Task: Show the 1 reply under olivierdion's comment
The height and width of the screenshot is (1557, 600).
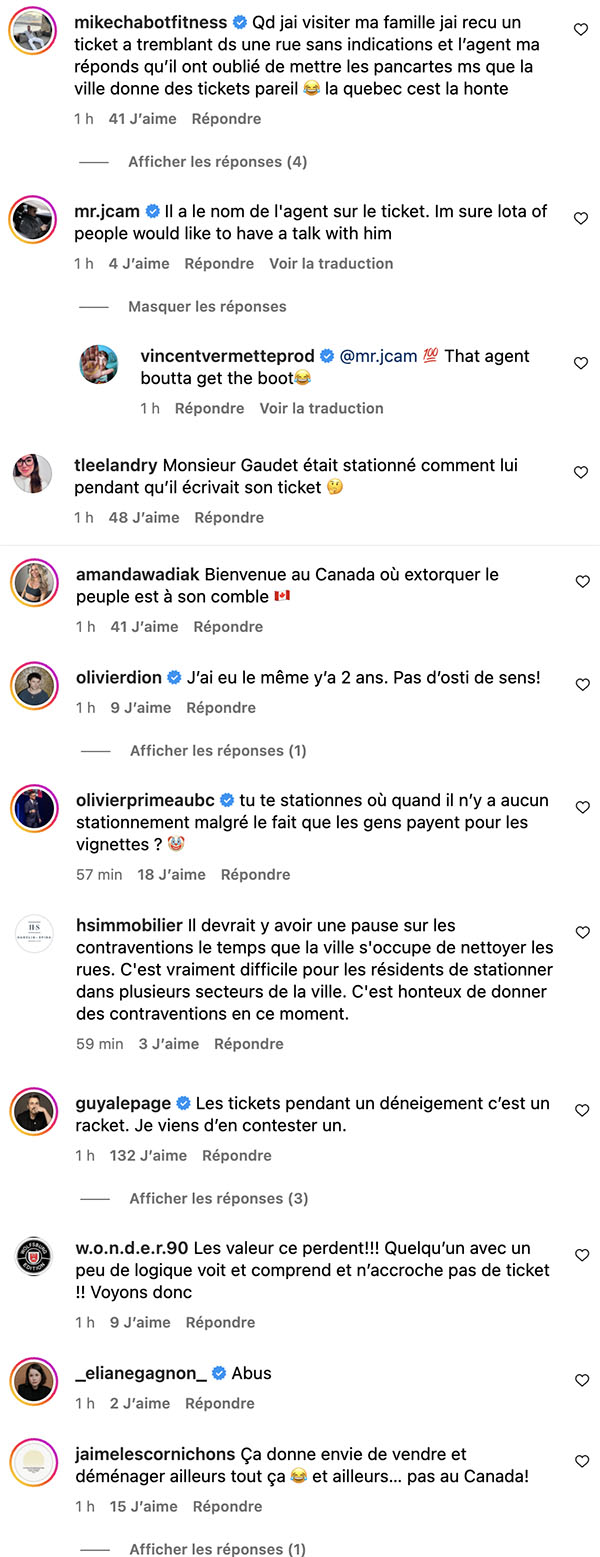Action: (x=218, y=751)
